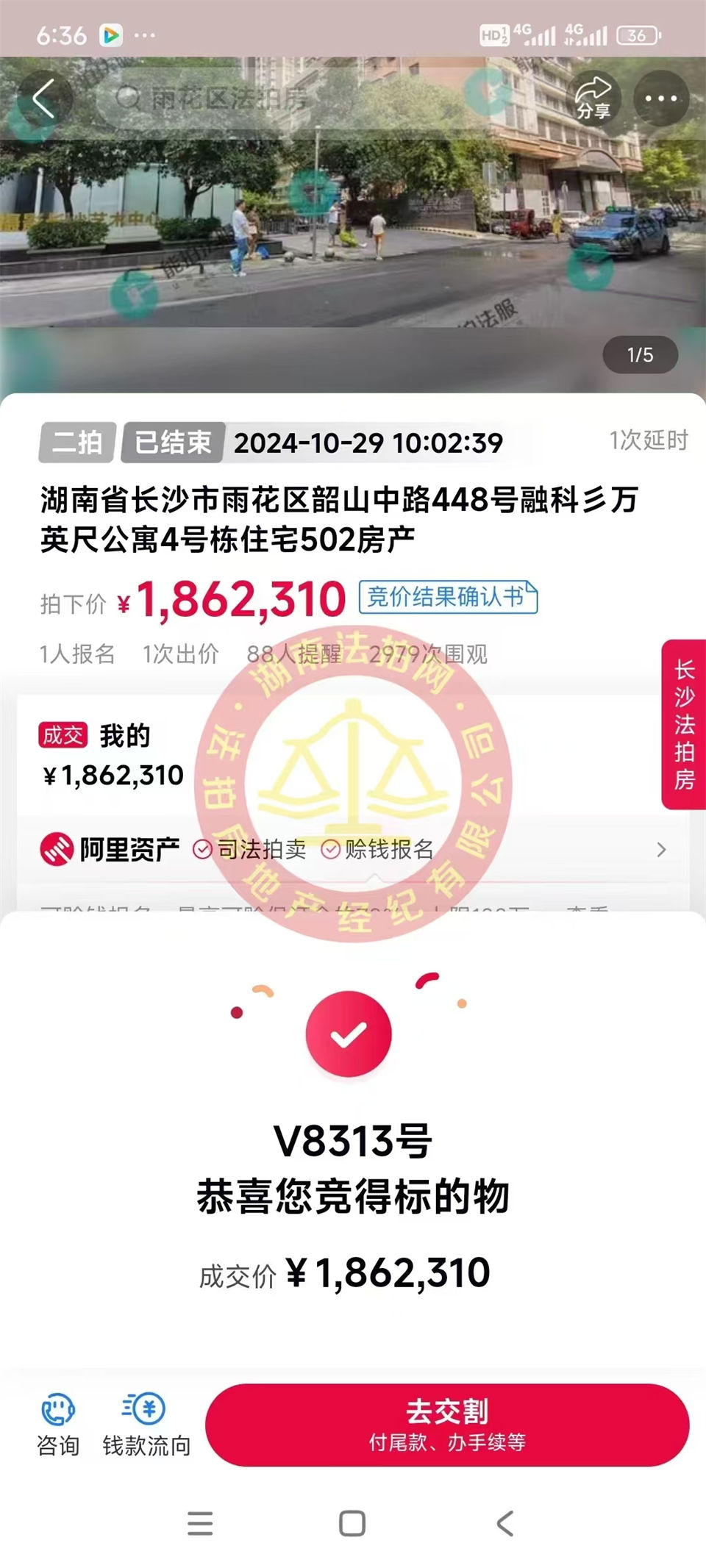This screenshot has height=1568, width=706.
Task: Tap 去交割 to pay balance
Action: [447, 1425]
